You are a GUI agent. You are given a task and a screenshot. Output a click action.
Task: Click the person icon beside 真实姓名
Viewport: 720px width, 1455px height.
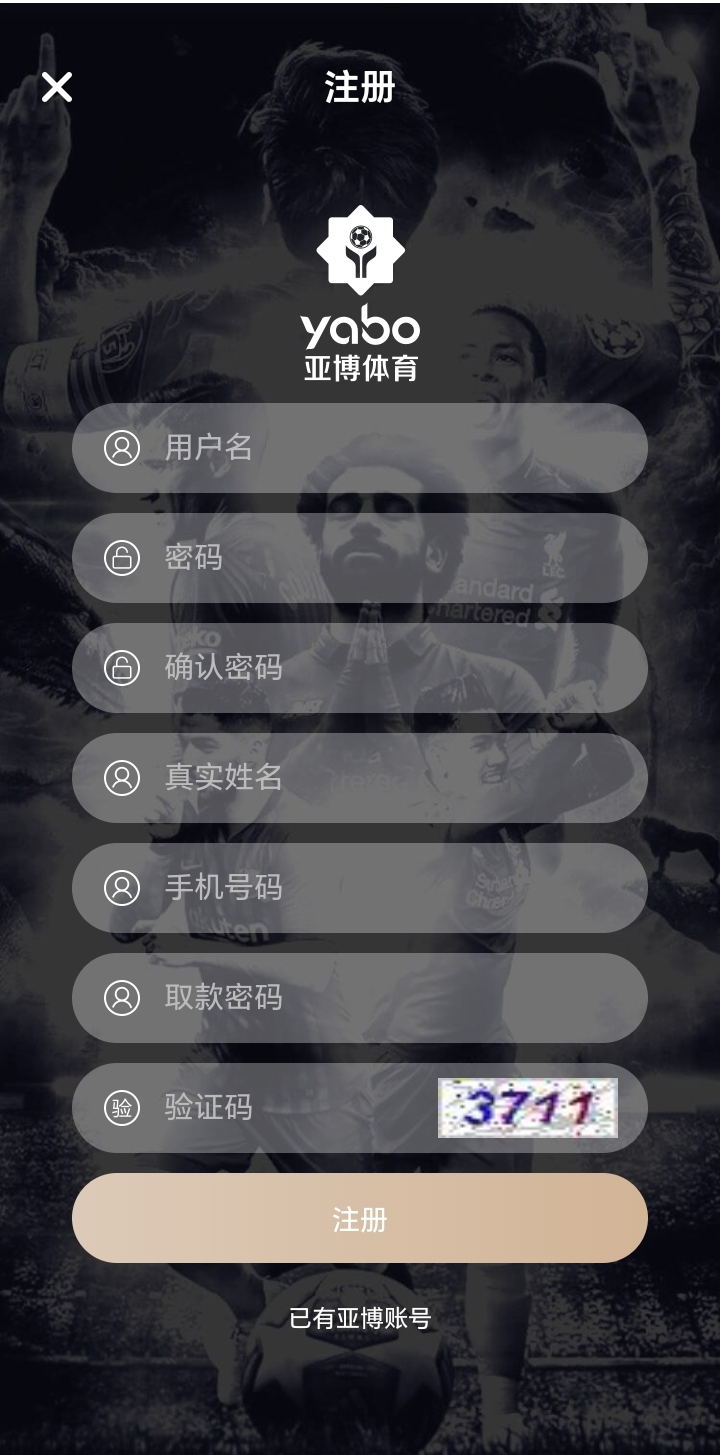coord(122,778)
